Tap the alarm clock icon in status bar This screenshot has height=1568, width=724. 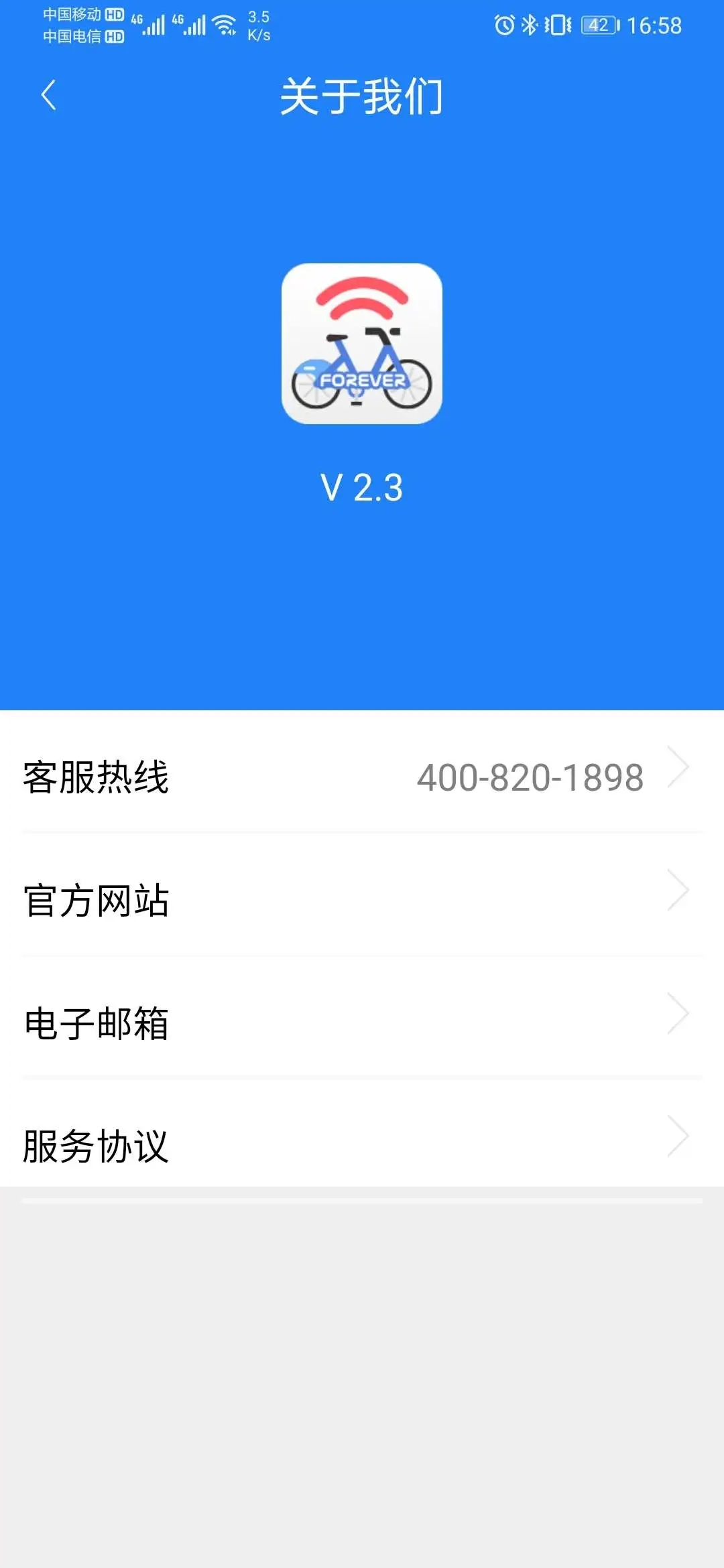503,25
